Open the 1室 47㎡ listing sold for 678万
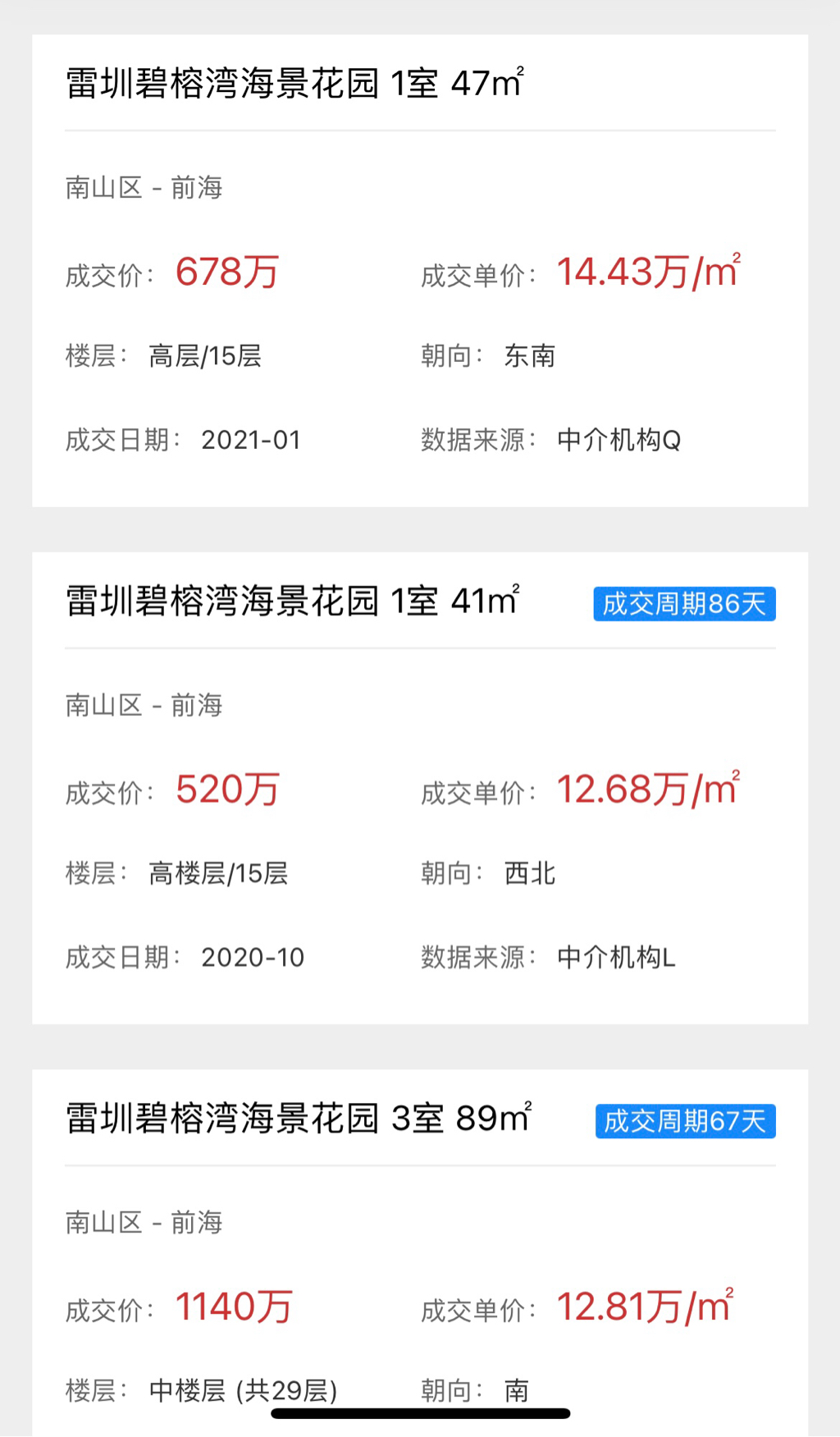Viewport: 840px width, 1437px height. click(294, 84)
